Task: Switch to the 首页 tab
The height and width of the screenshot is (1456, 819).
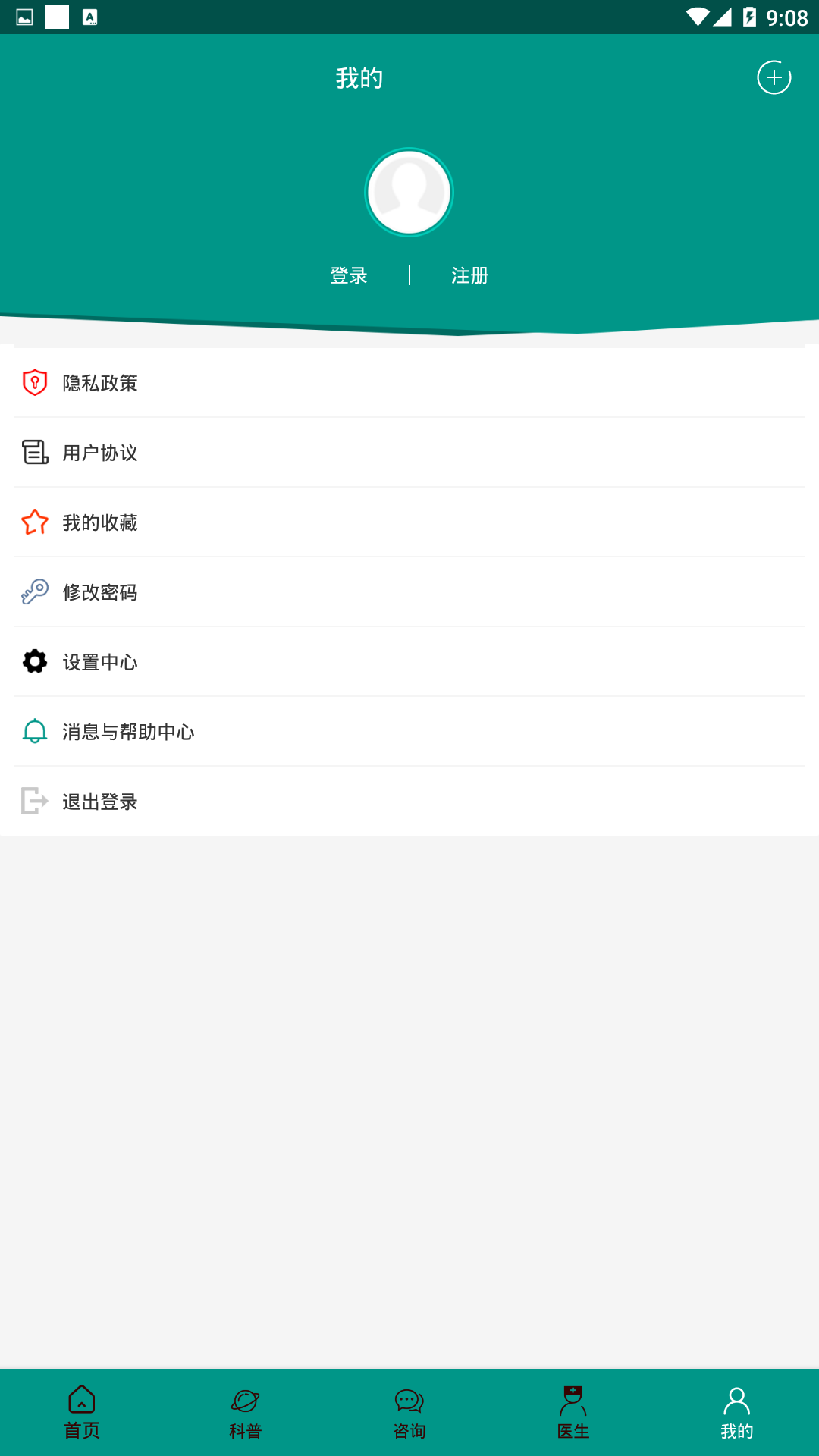Action: [82, 1413]
